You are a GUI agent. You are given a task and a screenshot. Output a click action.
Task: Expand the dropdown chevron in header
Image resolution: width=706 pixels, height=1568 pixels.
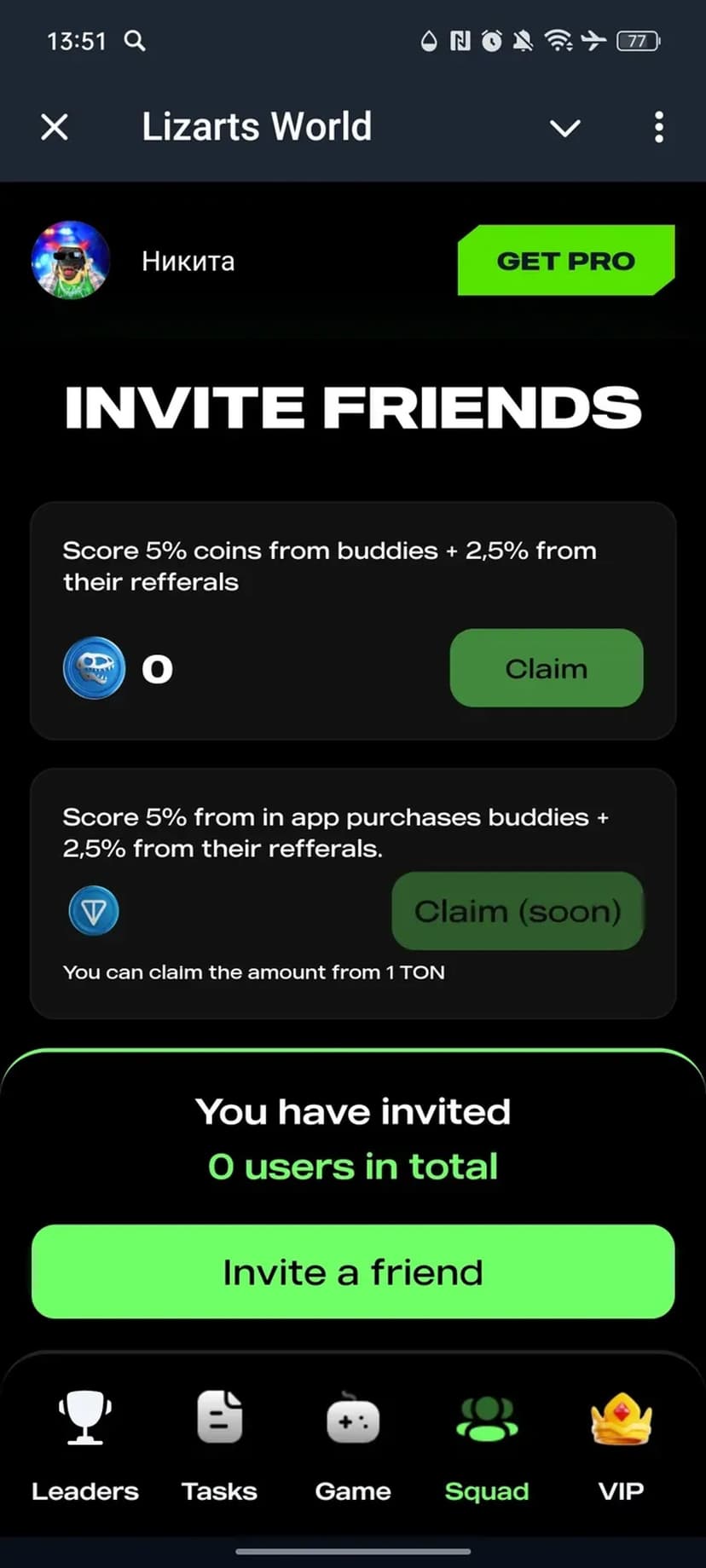pos(564,129)
